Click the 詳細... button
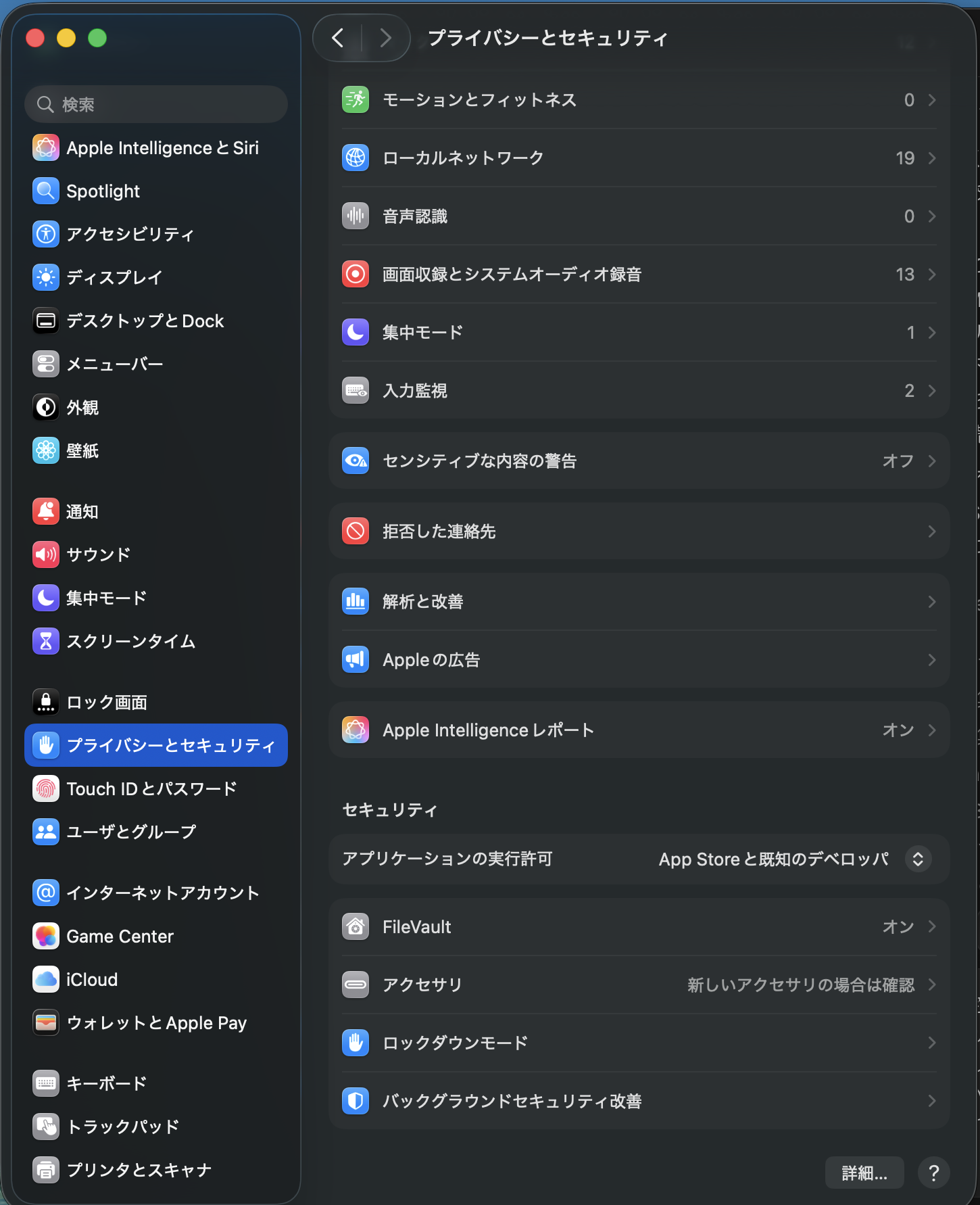980x1205 pixels. [864, 1173]
